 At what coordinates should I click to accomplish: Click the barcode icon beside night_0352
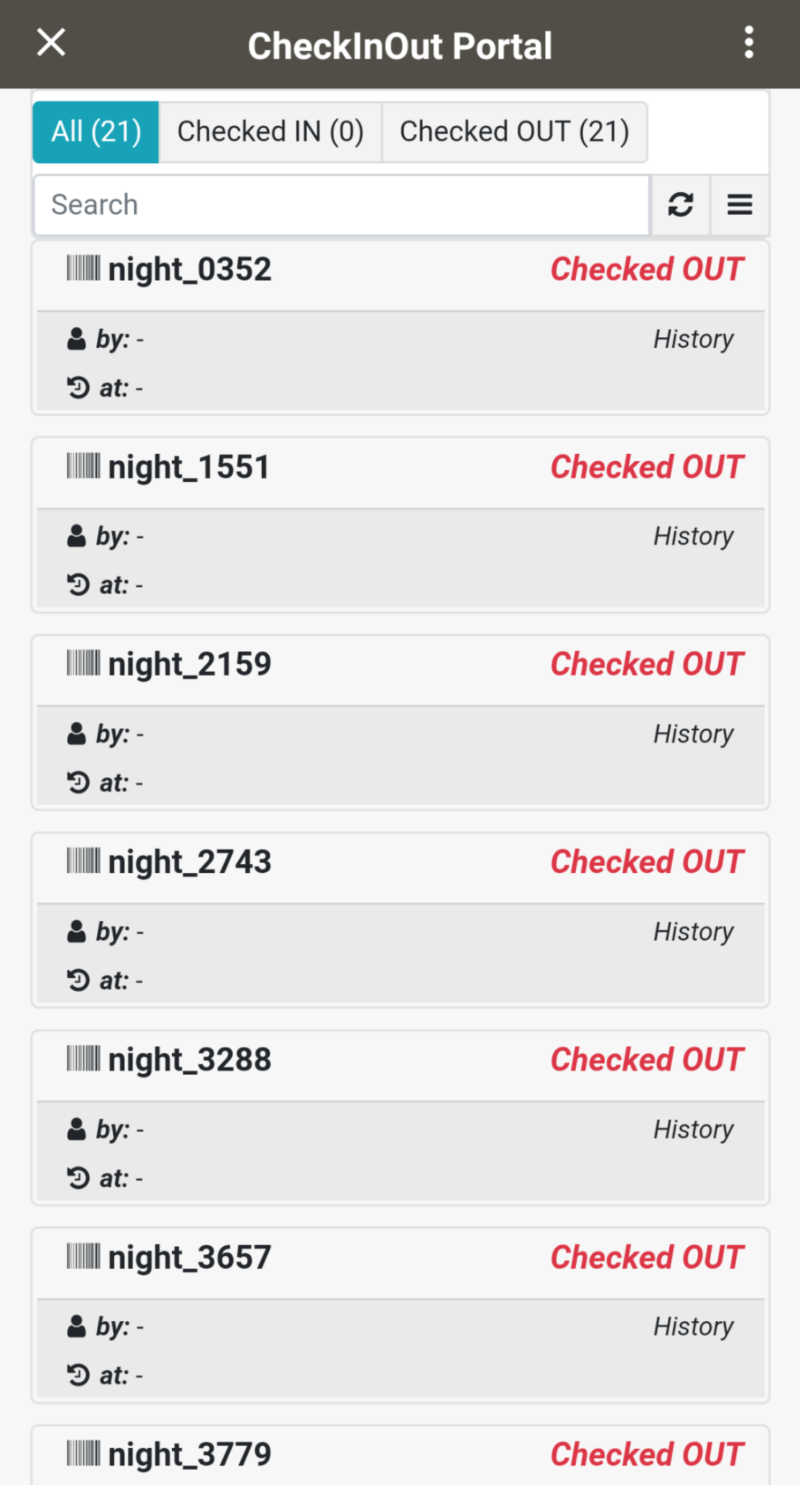pos(85,268)
